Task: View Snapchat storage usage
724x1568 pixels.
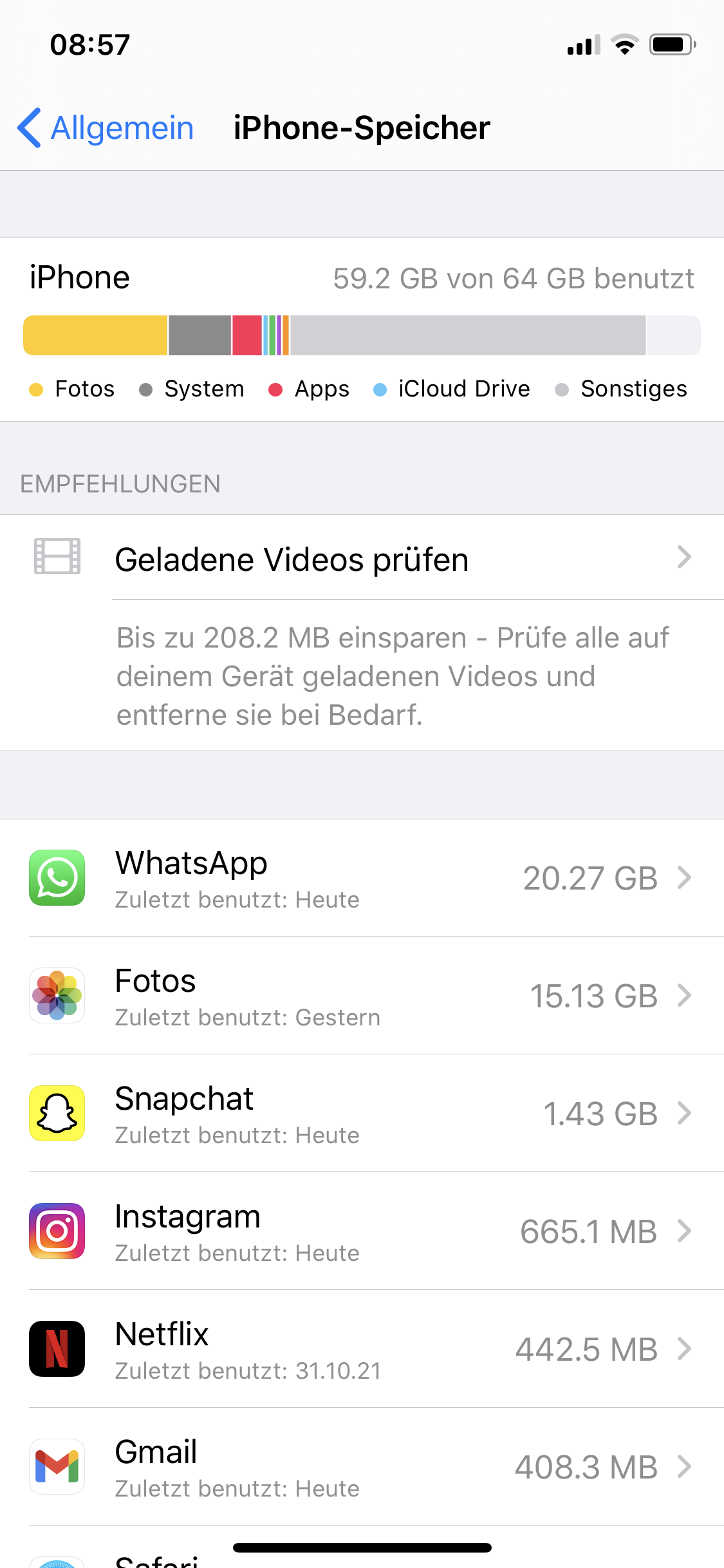Action: 362,1114
